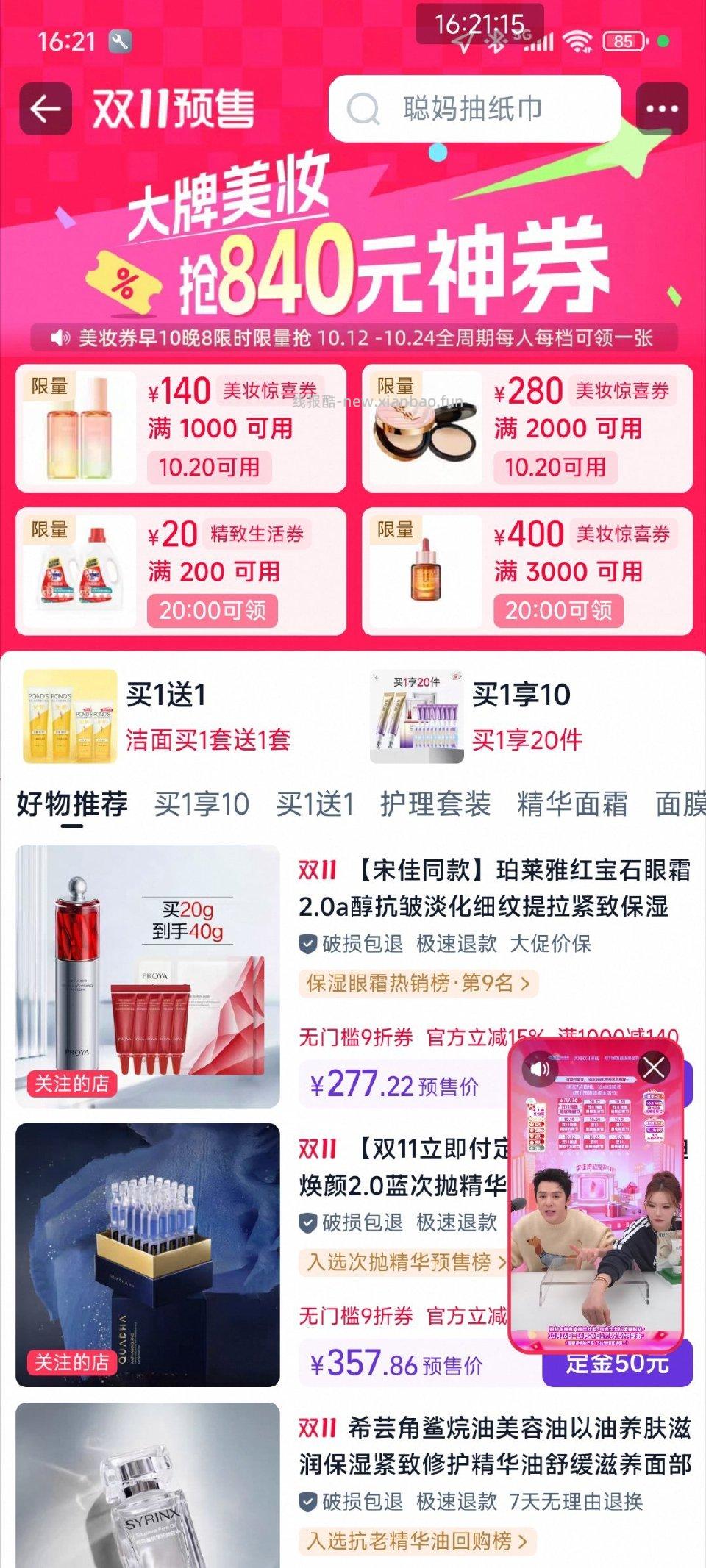Click the magnifier icon in the search bar
The width and height of the screenshot is (706, 1568).
click(x=365, y=107)
